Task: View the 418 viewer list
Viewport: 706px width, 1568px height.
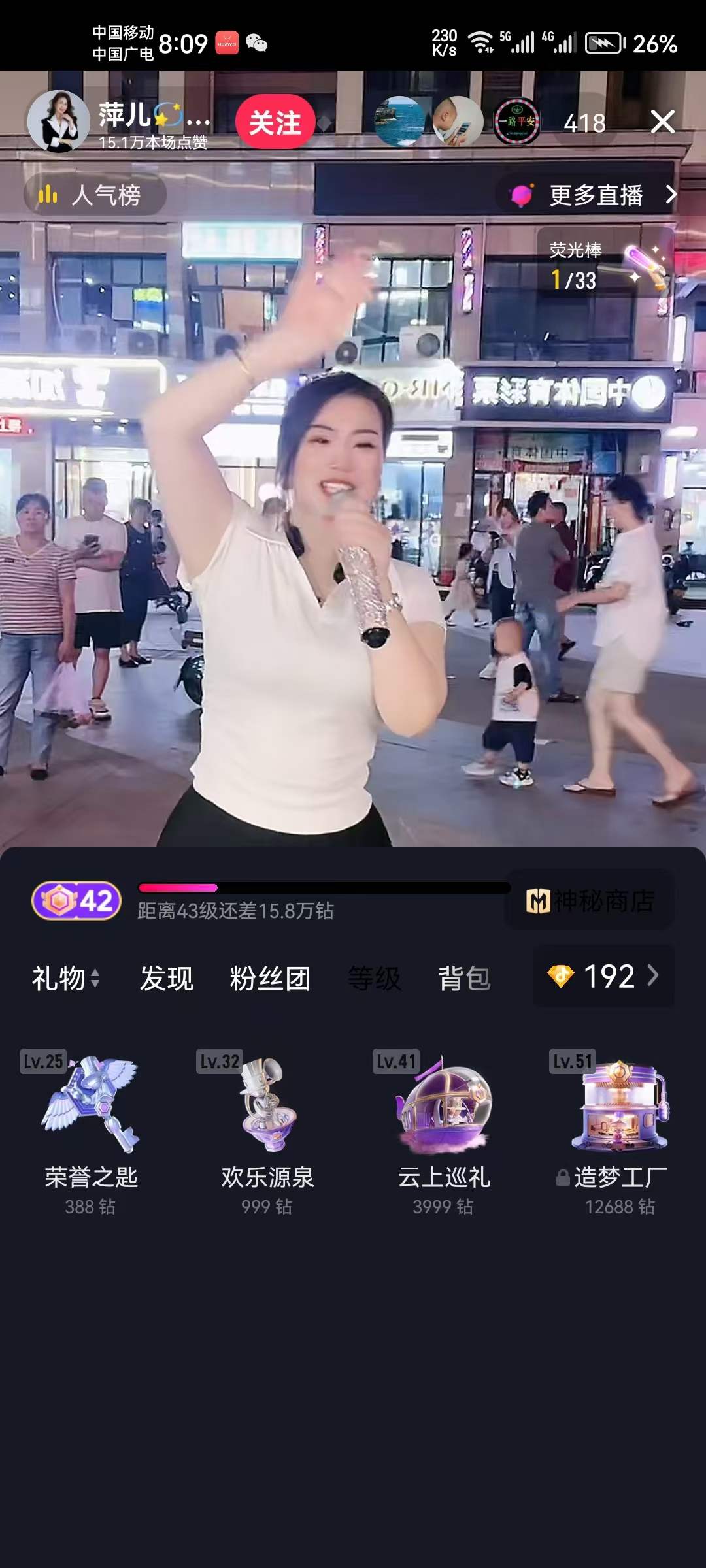Action: tap(584, 123)
